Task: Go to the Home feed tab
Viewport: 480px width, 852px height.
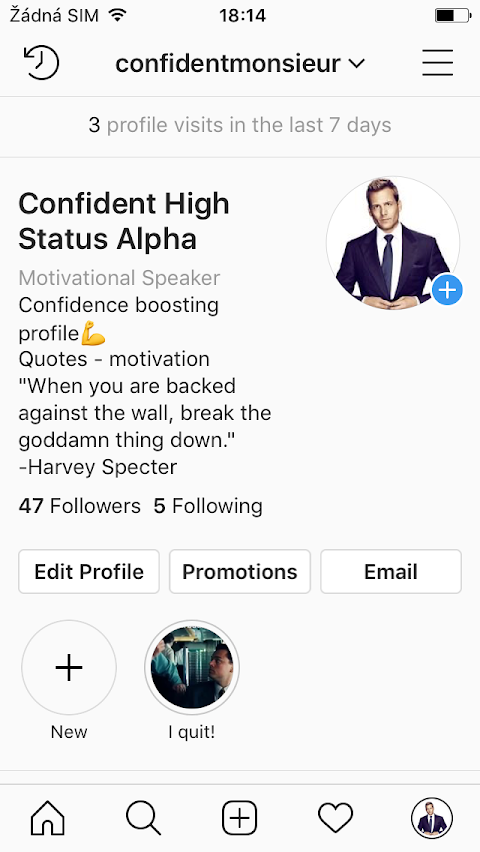Action: coord(48,818)
